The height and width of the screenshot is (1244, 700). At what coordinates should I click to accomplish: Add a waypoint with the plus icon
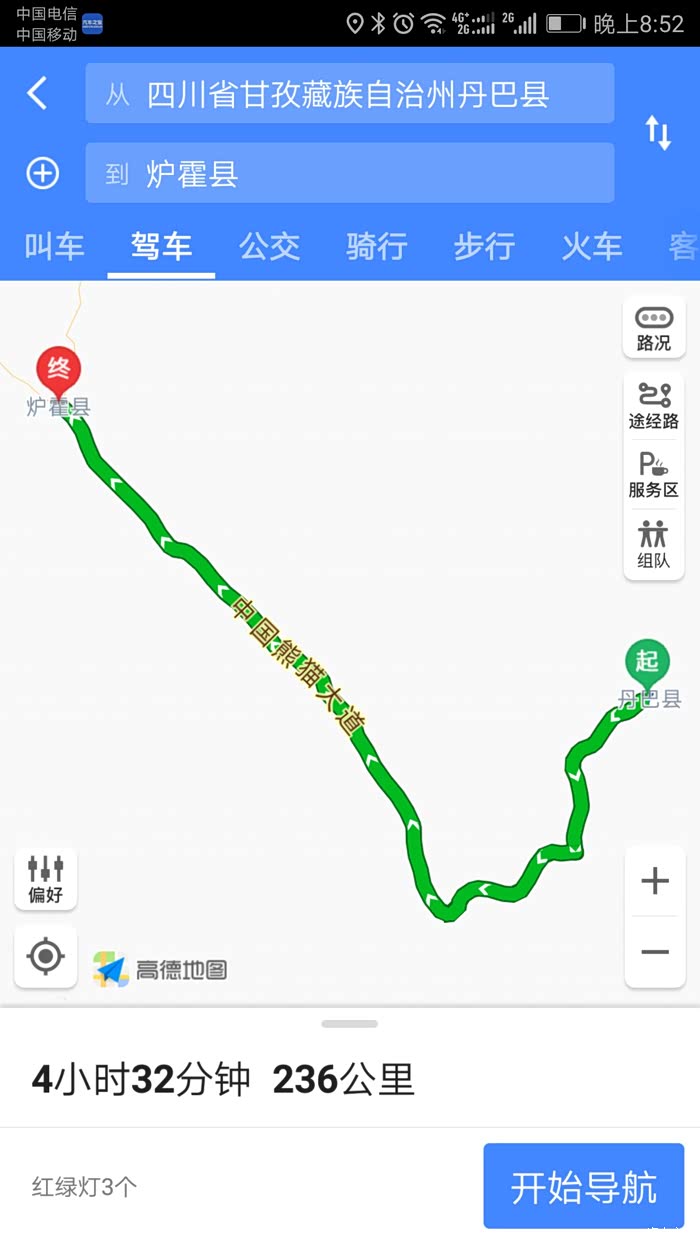42,174
